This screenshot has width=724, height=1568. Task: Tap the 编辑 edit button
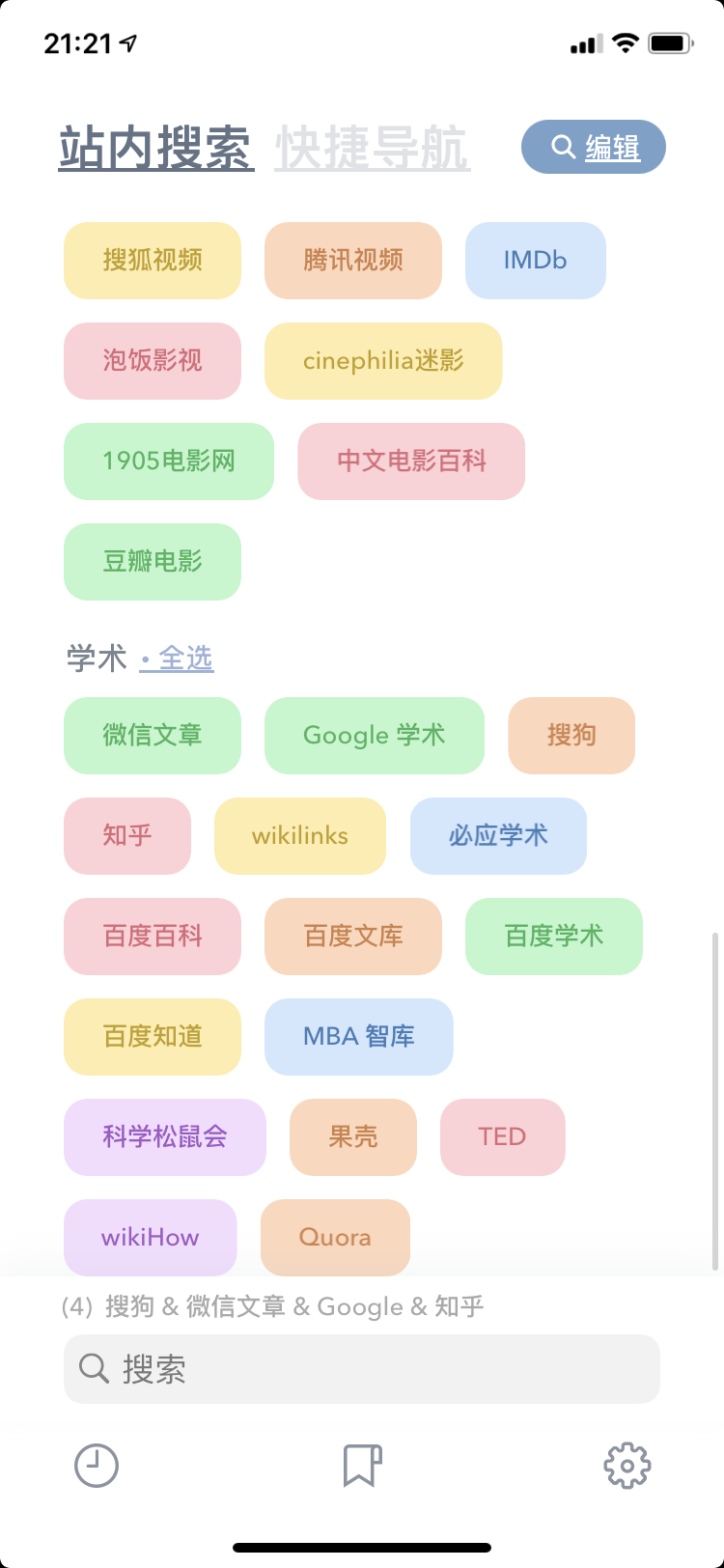tap(593, 147)
